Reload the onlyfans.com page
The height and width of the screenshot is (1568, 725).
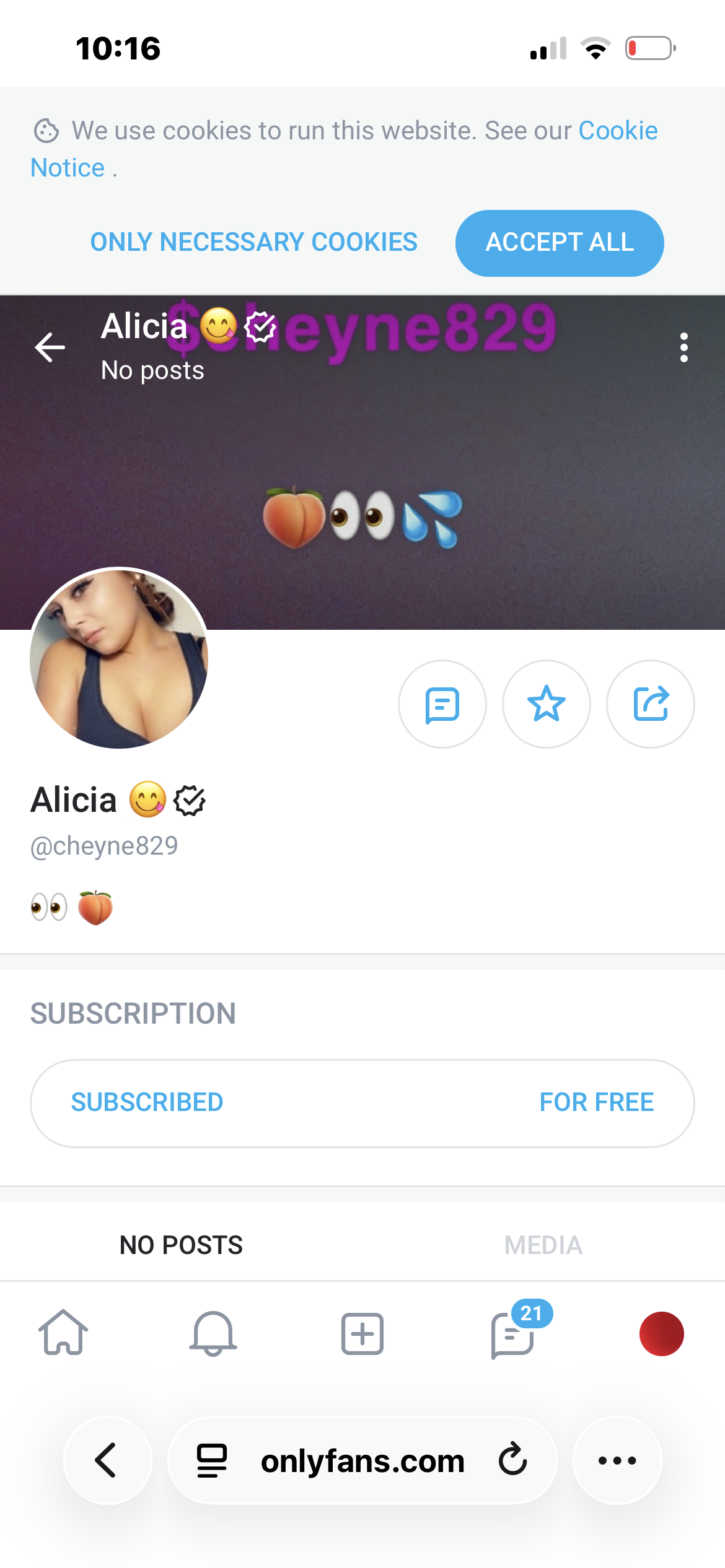513,1460
